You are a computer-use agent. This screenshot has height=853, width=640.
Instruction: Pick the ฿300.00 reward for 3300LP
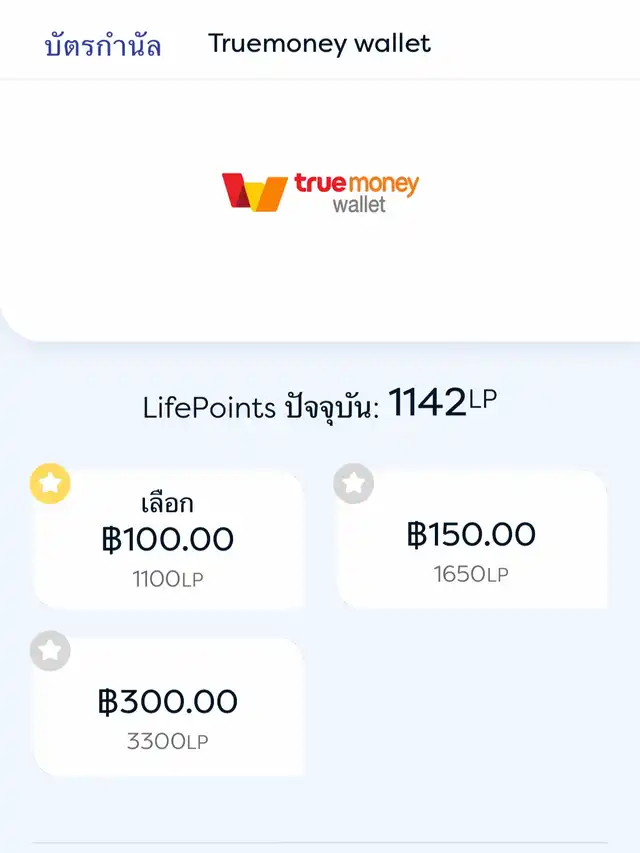168,707
